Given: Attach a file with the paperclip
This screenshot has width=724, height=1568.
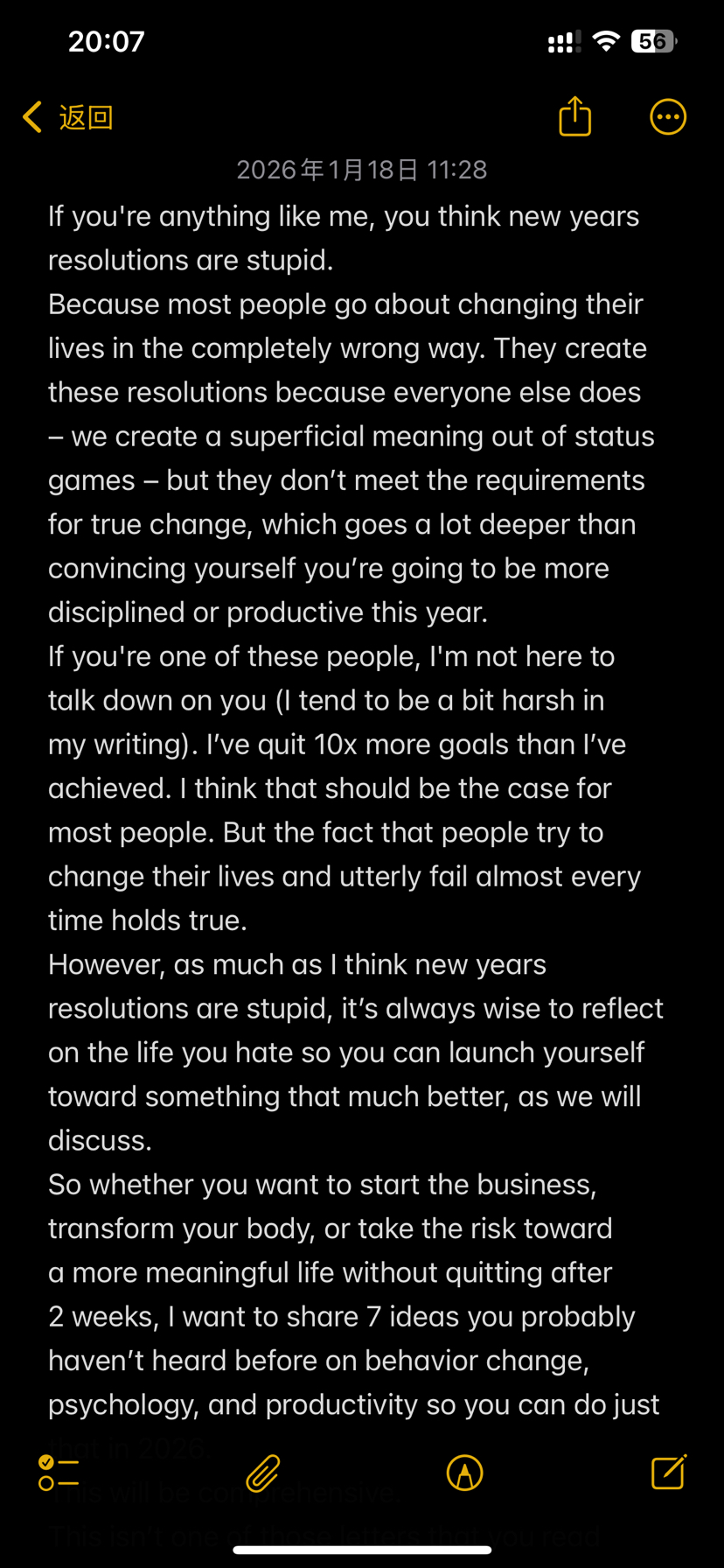Looking at the screenshot, I should click(262, 1473).
